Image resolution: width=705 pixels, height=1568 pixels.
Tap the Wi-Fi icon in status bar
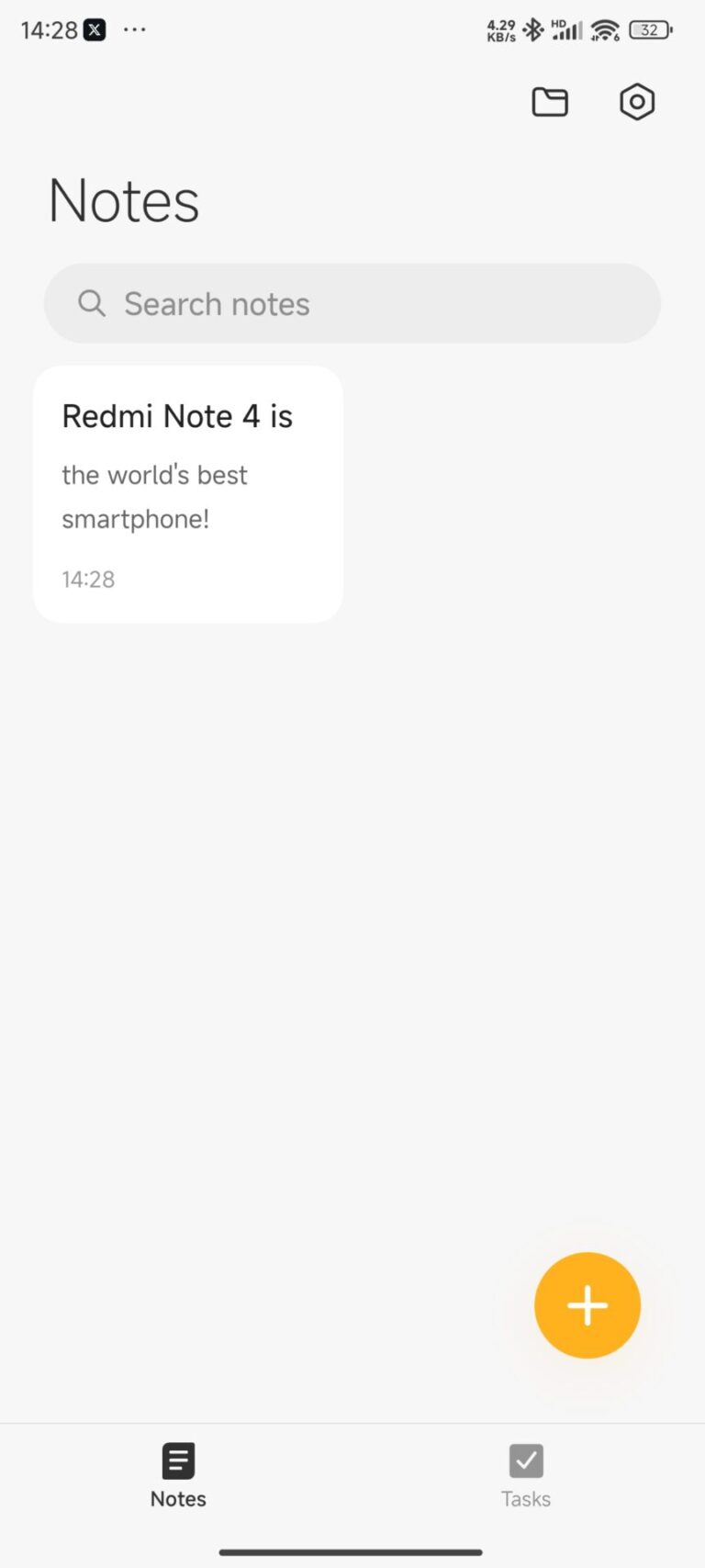tap(604, 29)
